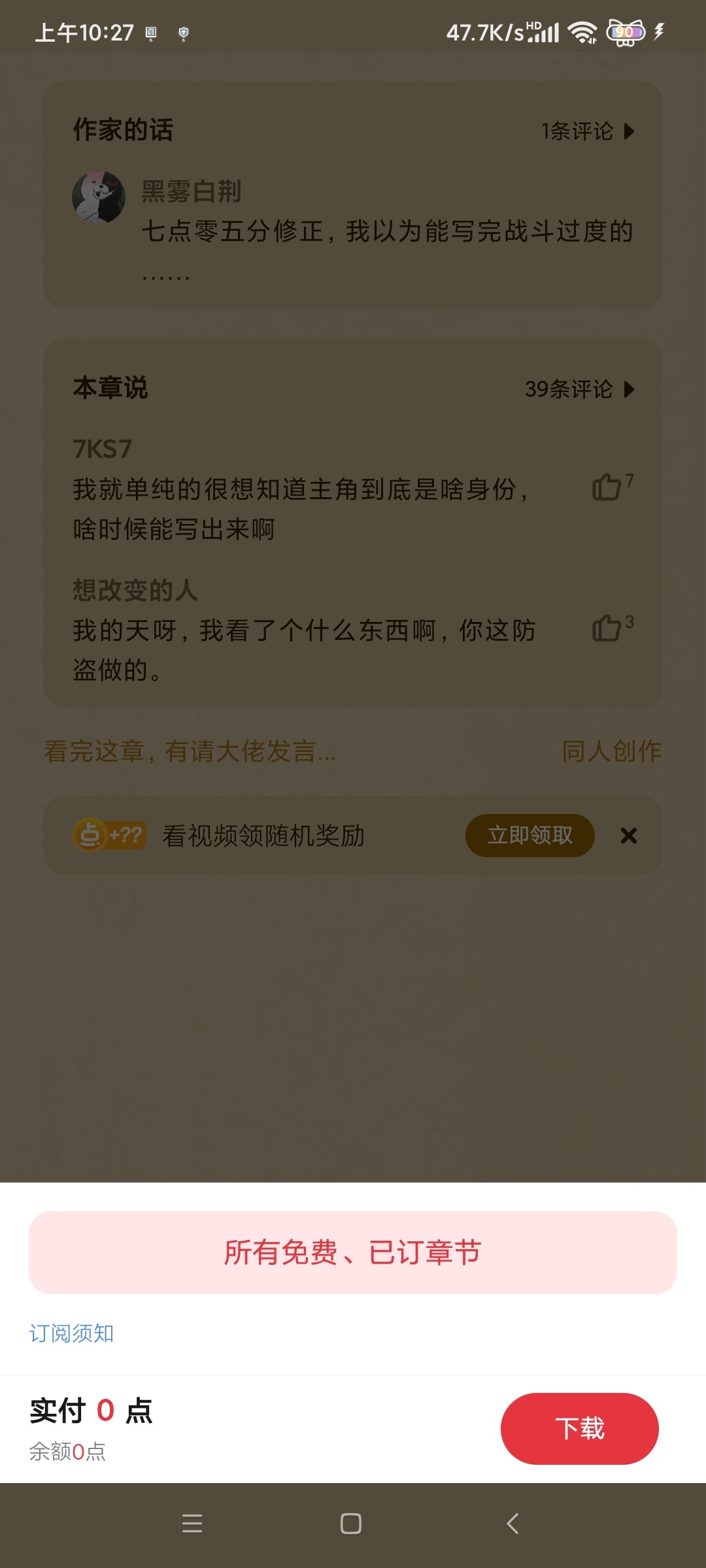Go back using the system back button
The image size is (706, 1568).
(x=513, y=1524)
